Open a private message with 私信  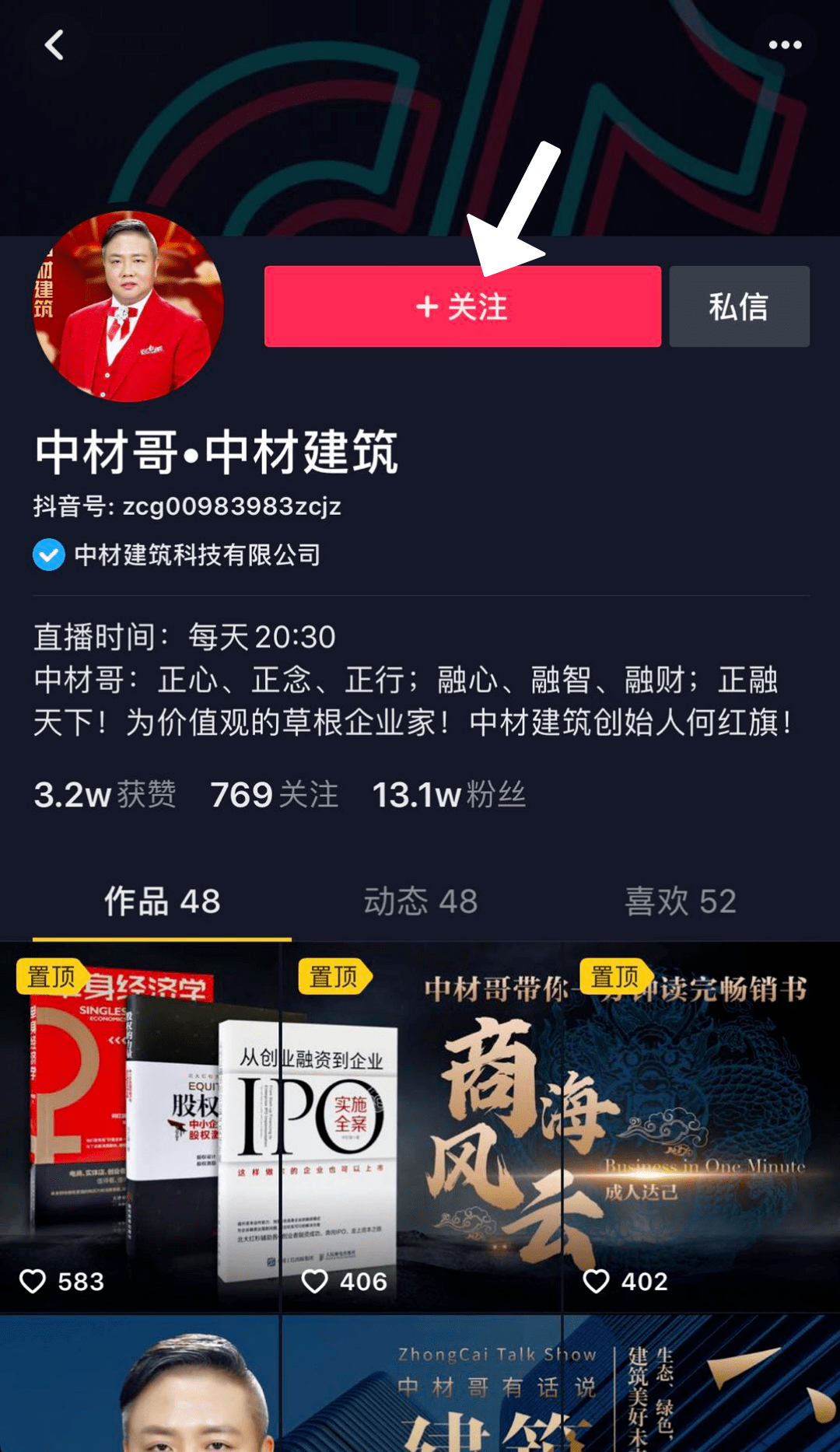[x=738, y=306]
